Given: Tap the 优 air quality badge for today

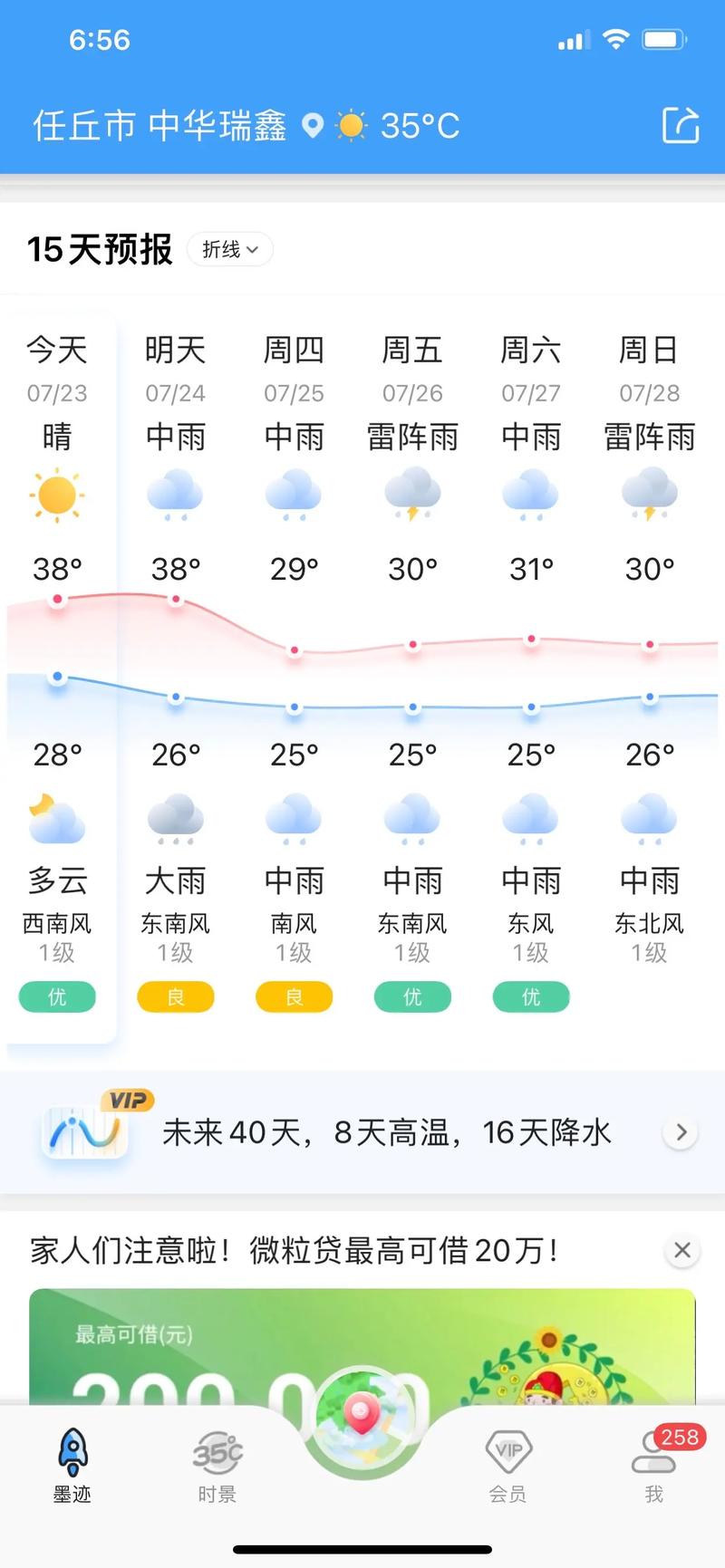Looking at the screenshot, I should click(57, 996).
